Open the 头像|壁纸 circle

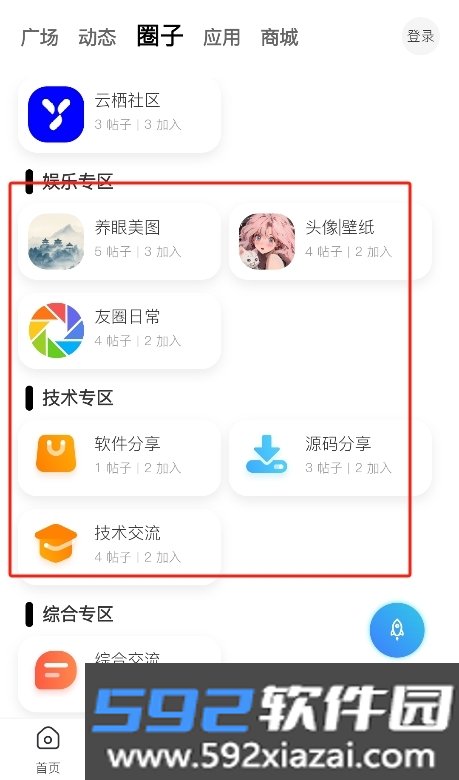pyautogui.click(x=330, y=241)
